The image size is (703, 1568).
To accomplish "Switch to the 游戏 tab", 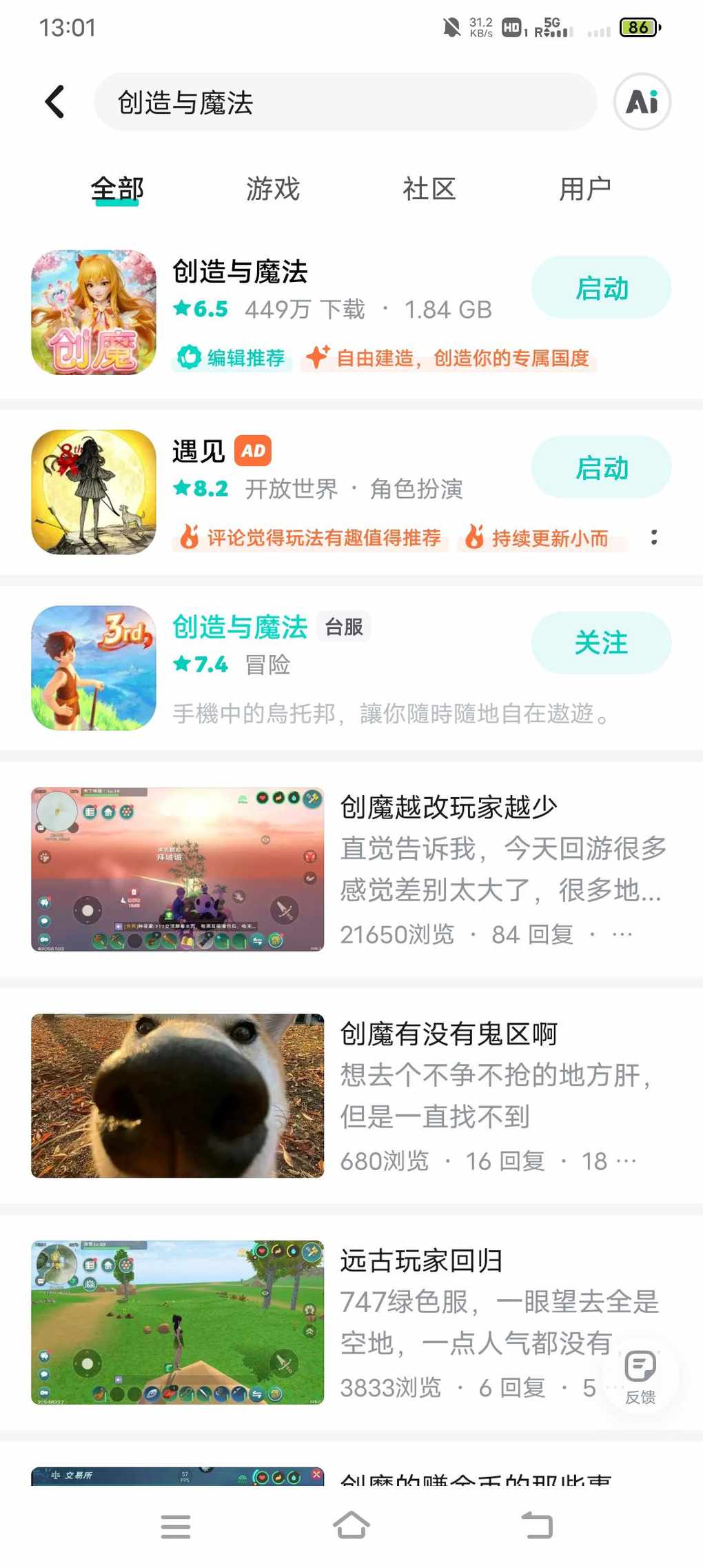I will click(273, 189).
